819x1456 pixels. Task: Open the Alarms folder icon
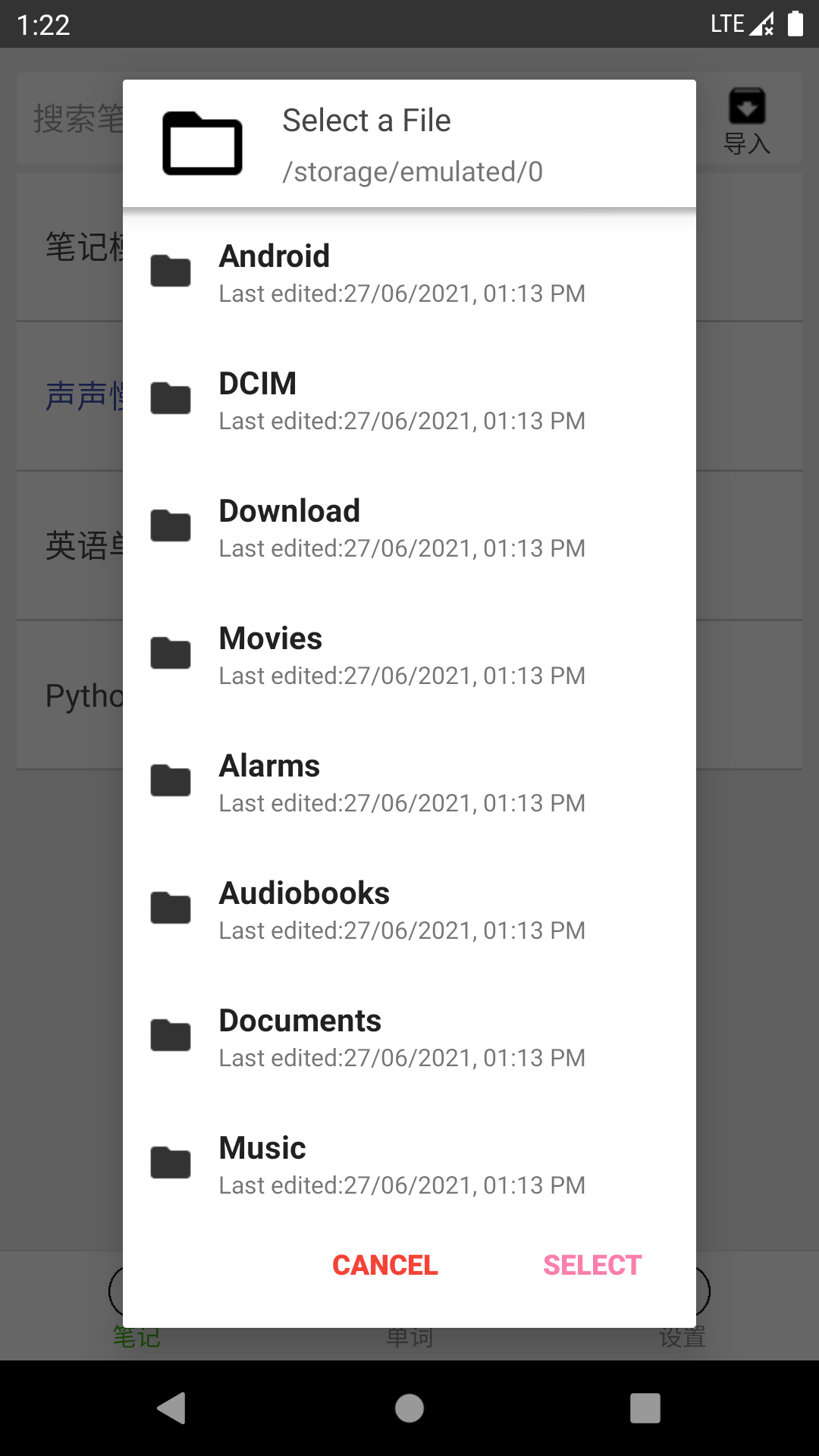point(171,782)
